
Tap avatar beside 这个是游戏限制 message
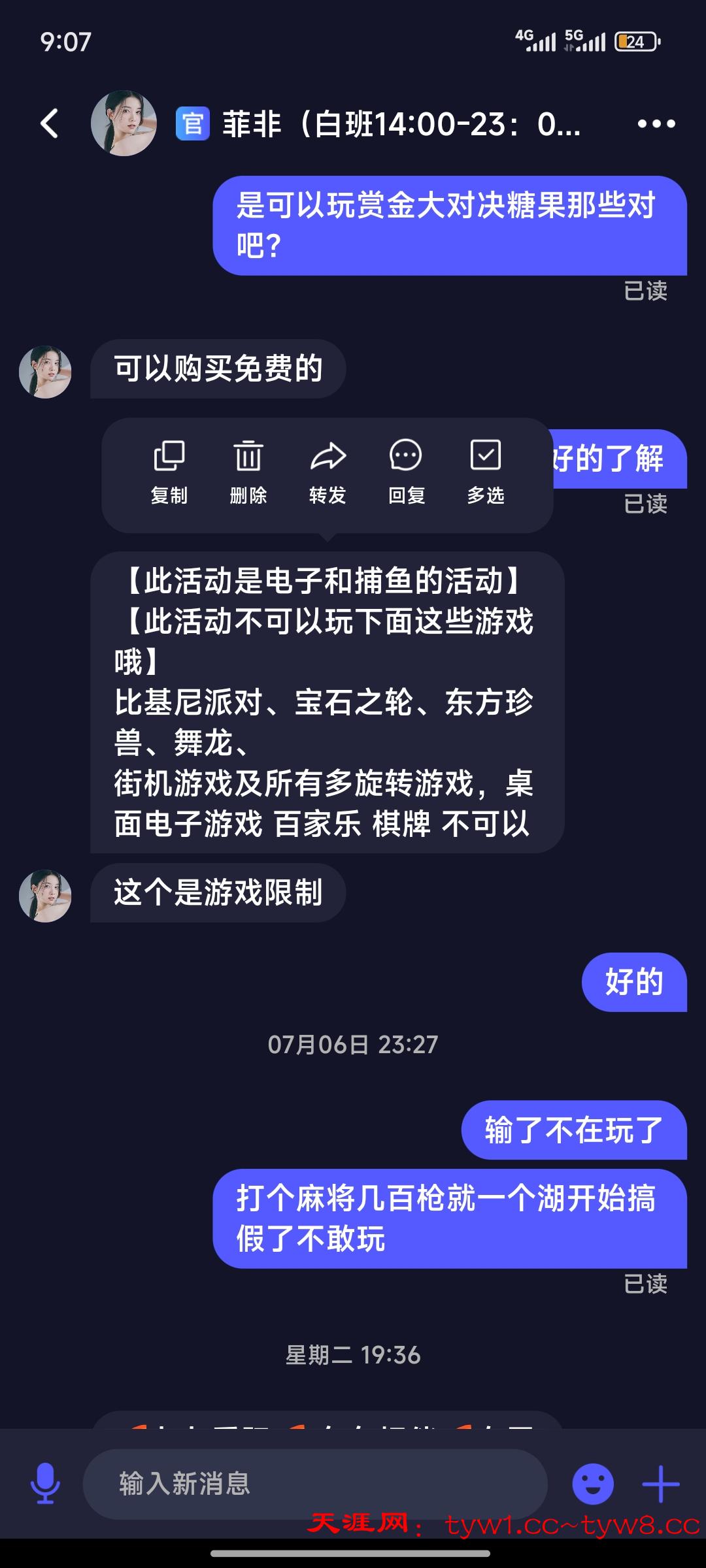coord(45,895)
